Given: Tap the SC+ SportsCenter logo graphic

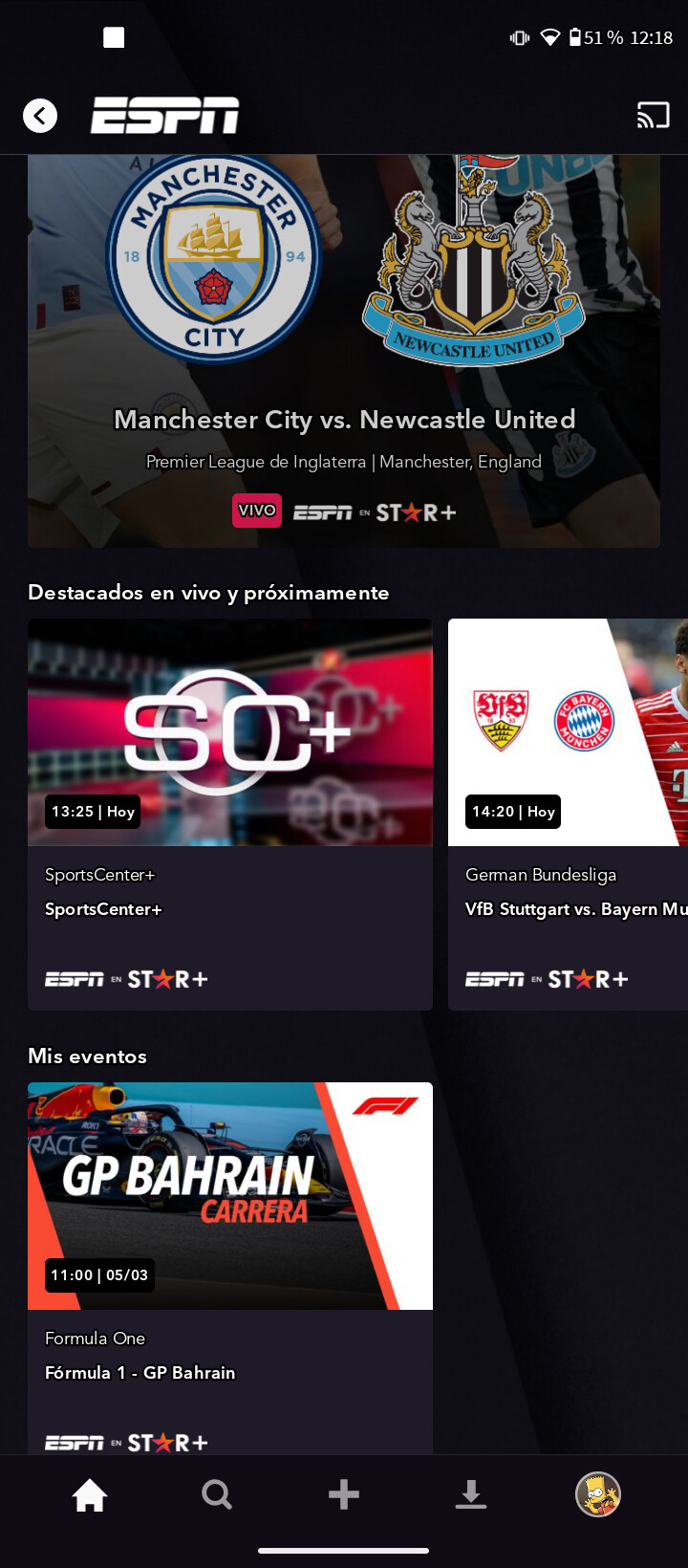Looking at the screenshot, I should pos(229,731).
